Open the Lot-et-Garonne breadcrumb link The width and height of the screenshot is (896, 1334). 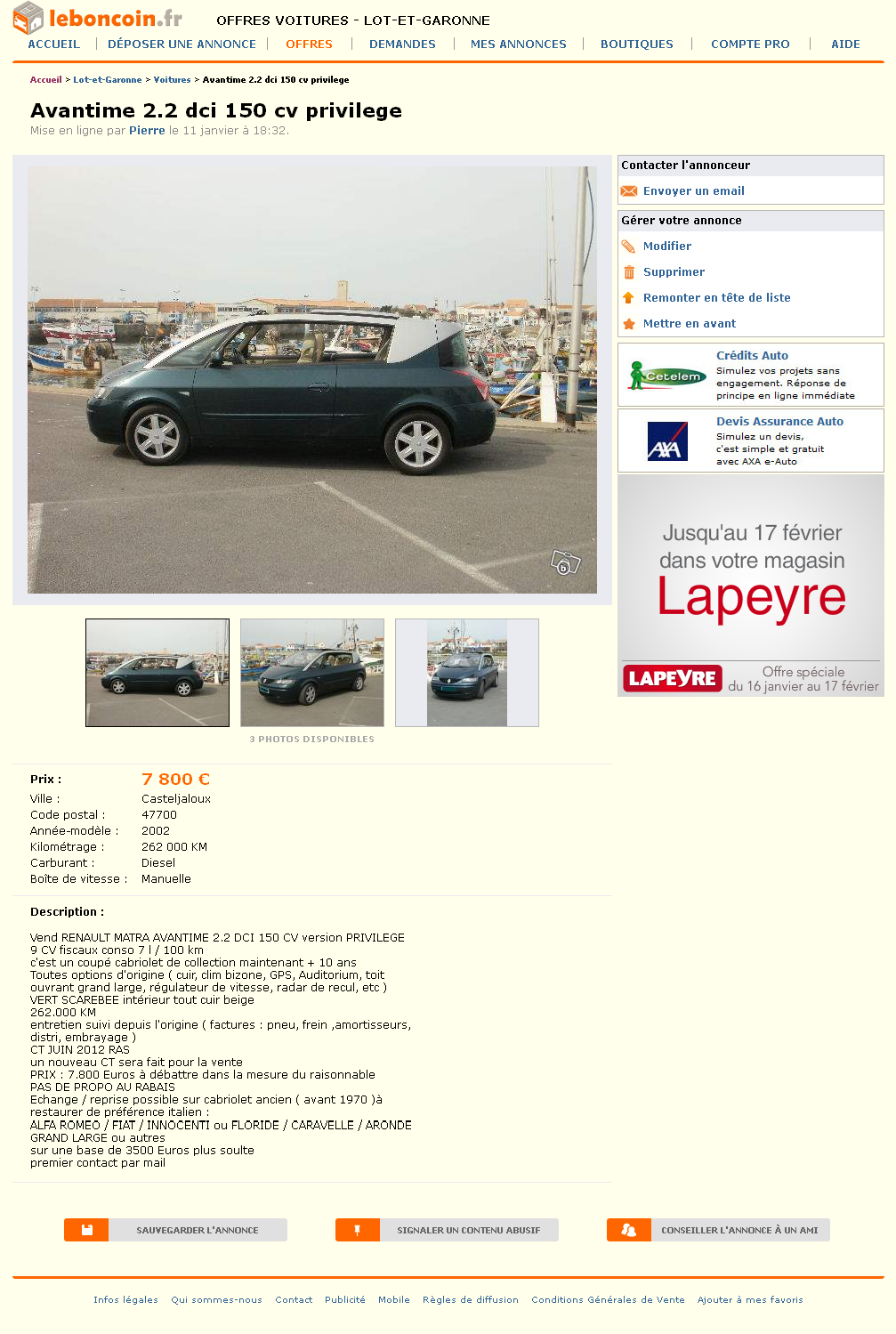pyautogui.click(x=107, y=79)
